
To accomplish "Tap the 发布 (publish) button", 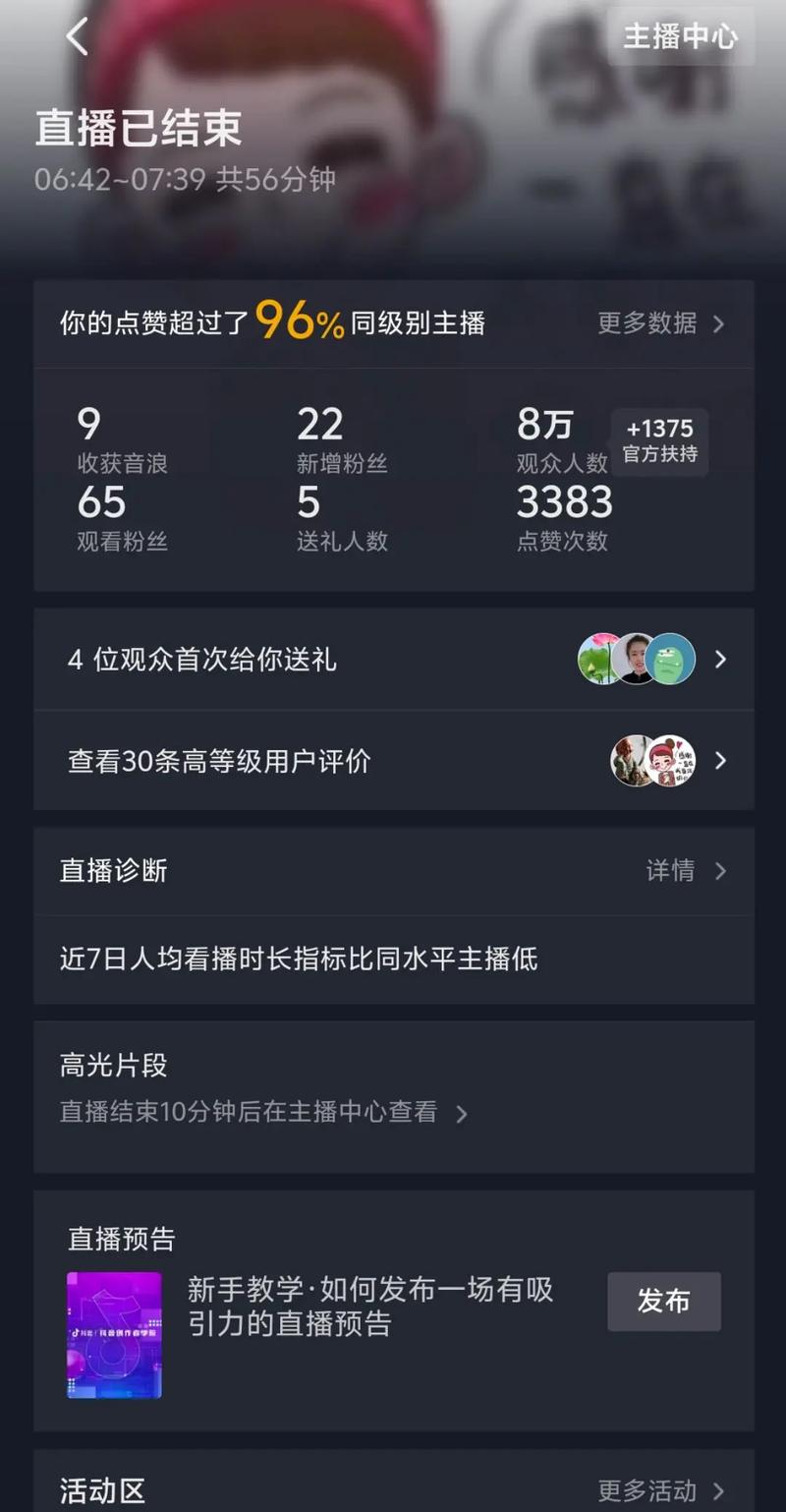I will pos(663,1302).
